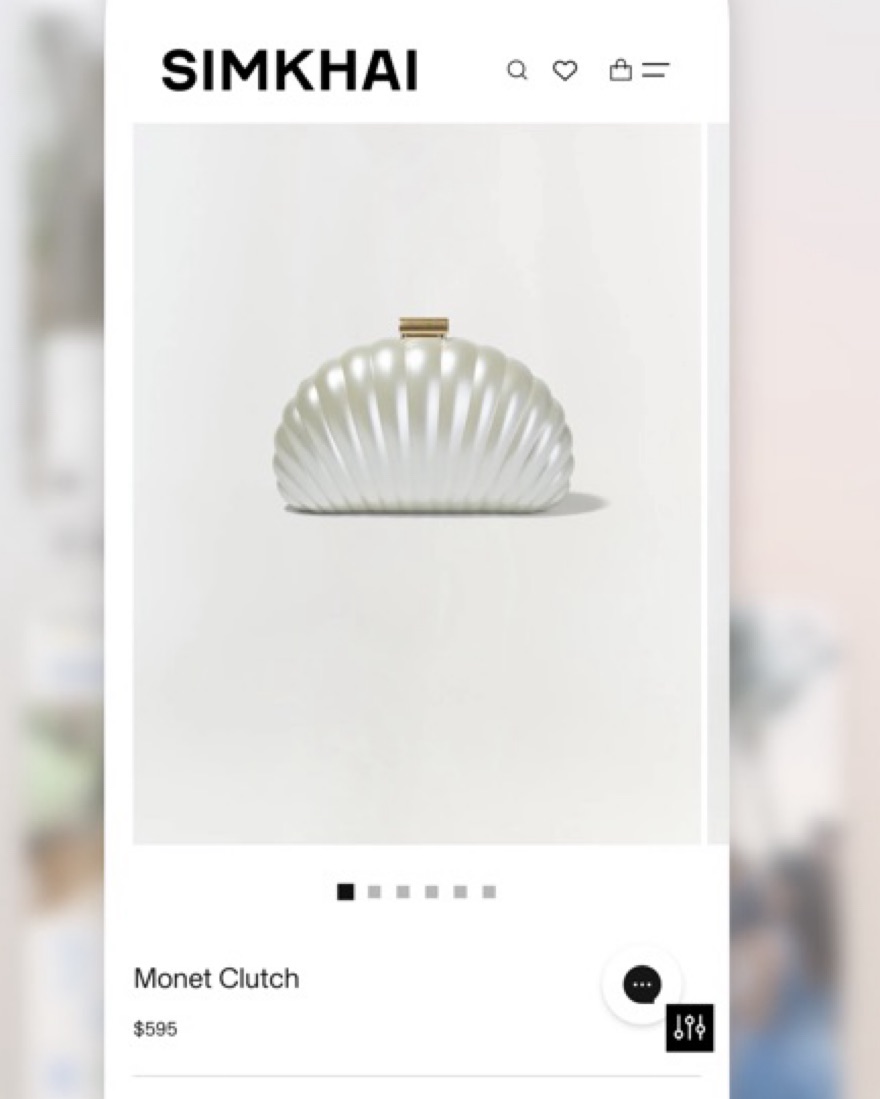Viewport: 880px width, 1099px height.
Task: Go to the SIMKHAI homepage via the logo
Action: coord(290,71)
